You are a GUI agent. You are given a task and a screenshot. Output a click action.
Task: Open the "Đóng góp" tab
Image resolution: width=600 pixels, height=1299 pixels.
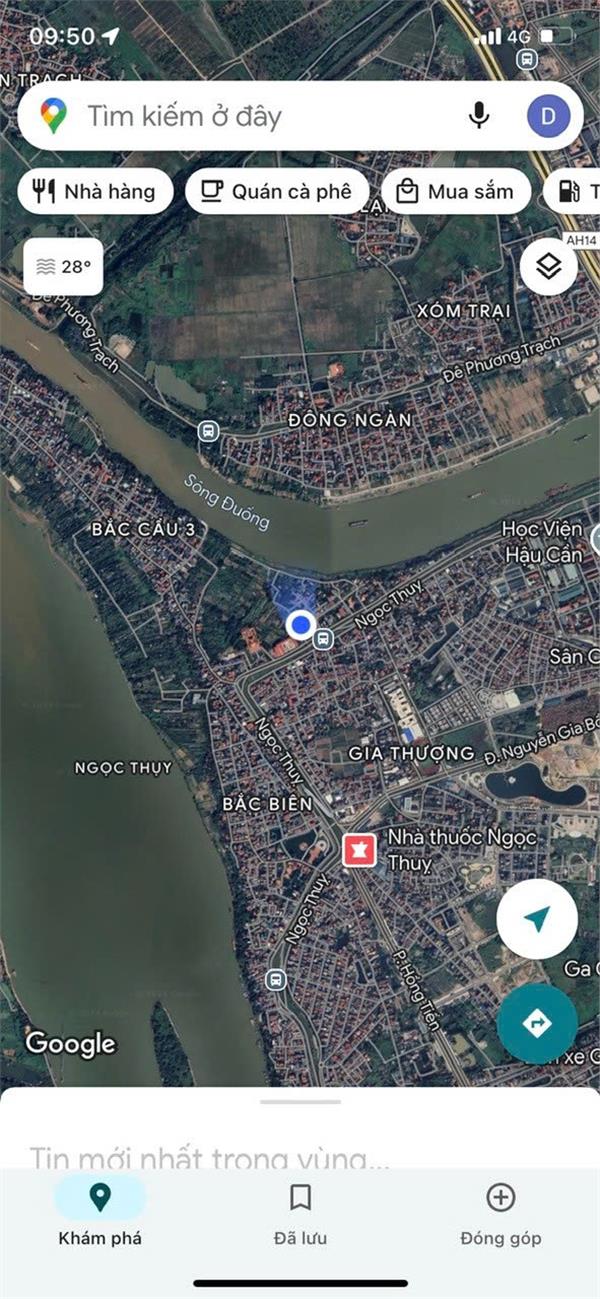pyautogui.click(x=500, y=1211)
